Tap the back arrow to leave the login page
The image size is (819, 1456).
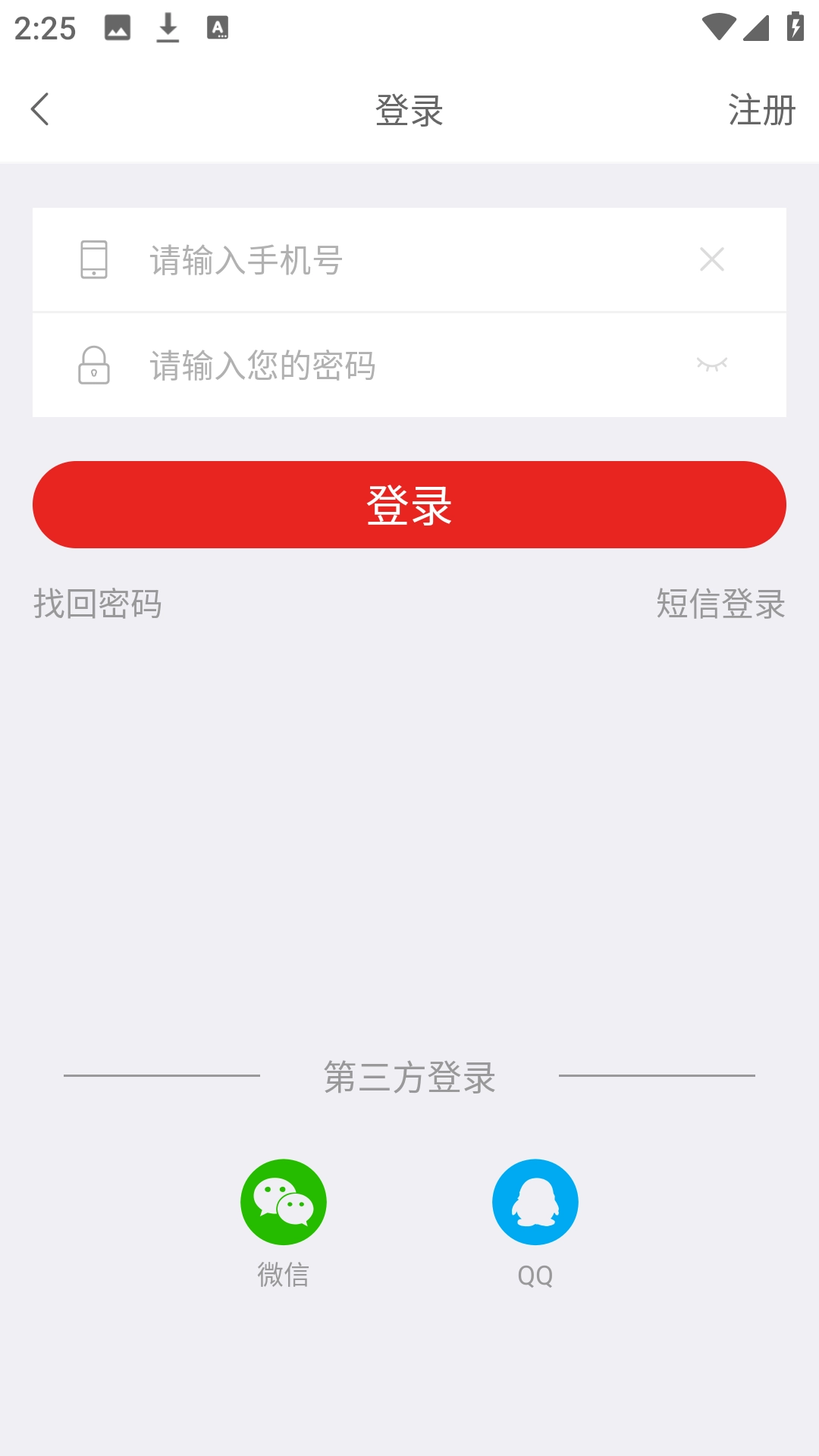[x=39, y=108]
